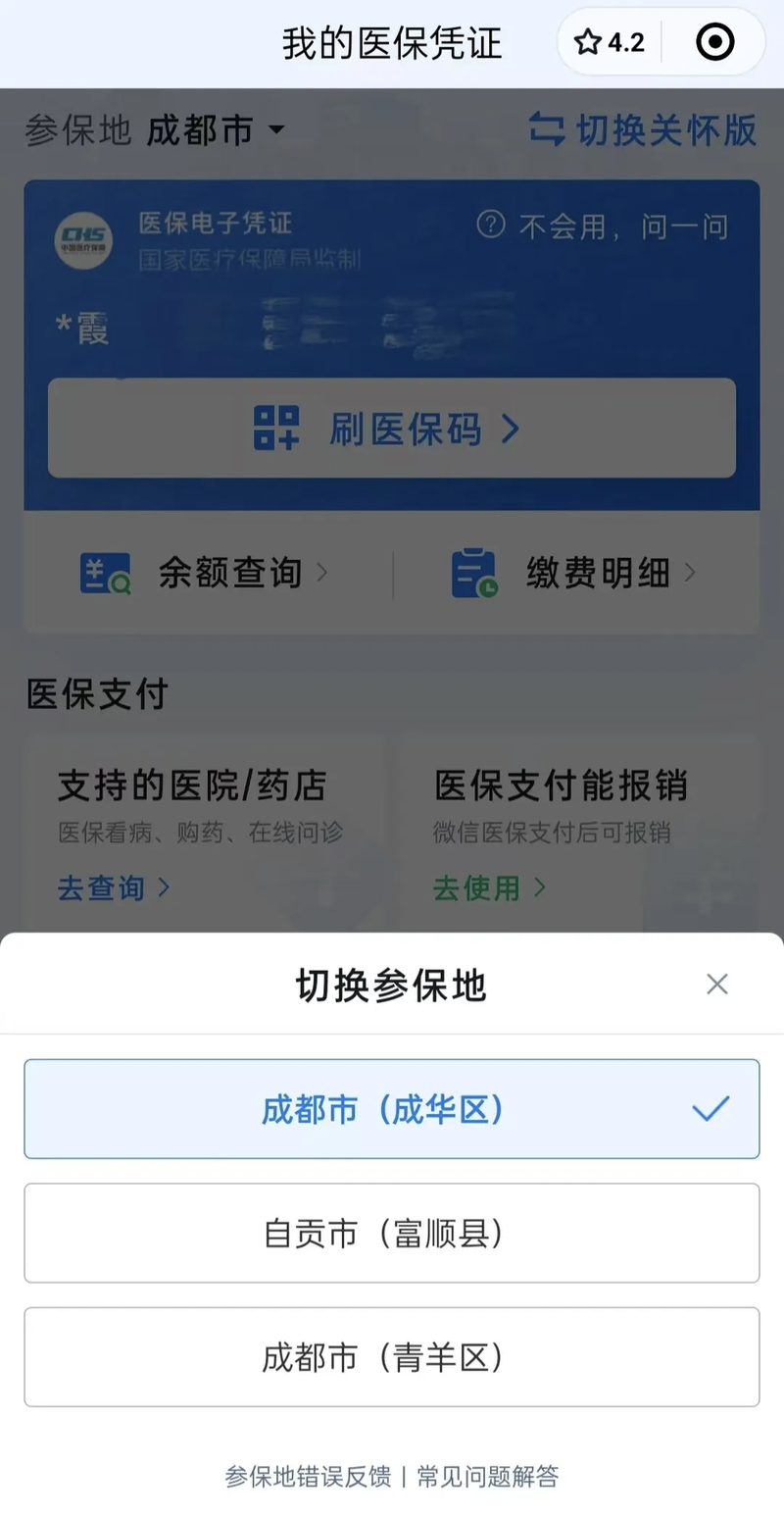Open the 切换参保地 panel title
The width and height of the screenshot is (784, 1518).
pos(392,985)
